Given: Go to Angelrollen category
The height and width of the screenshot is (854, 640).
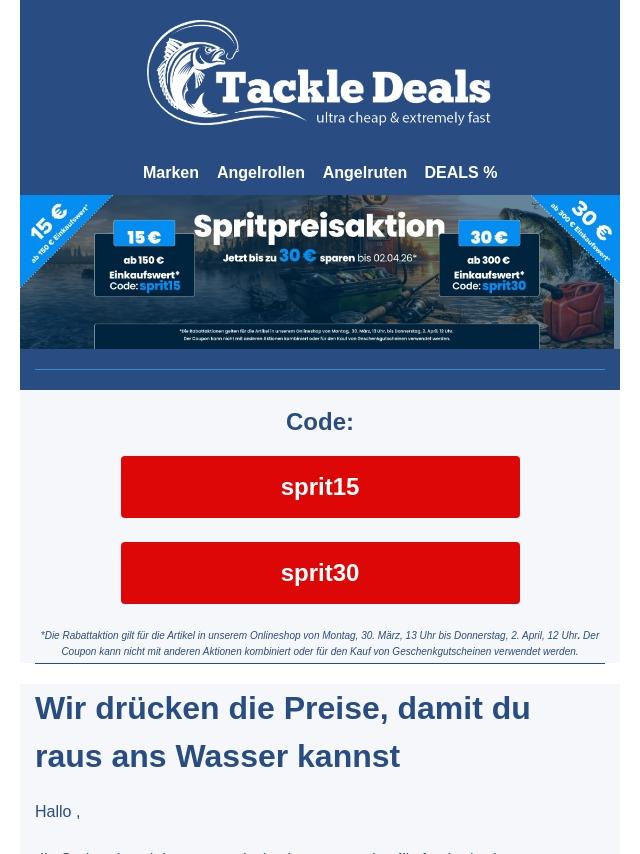Looking at the screenshot, I should (260, 172).
